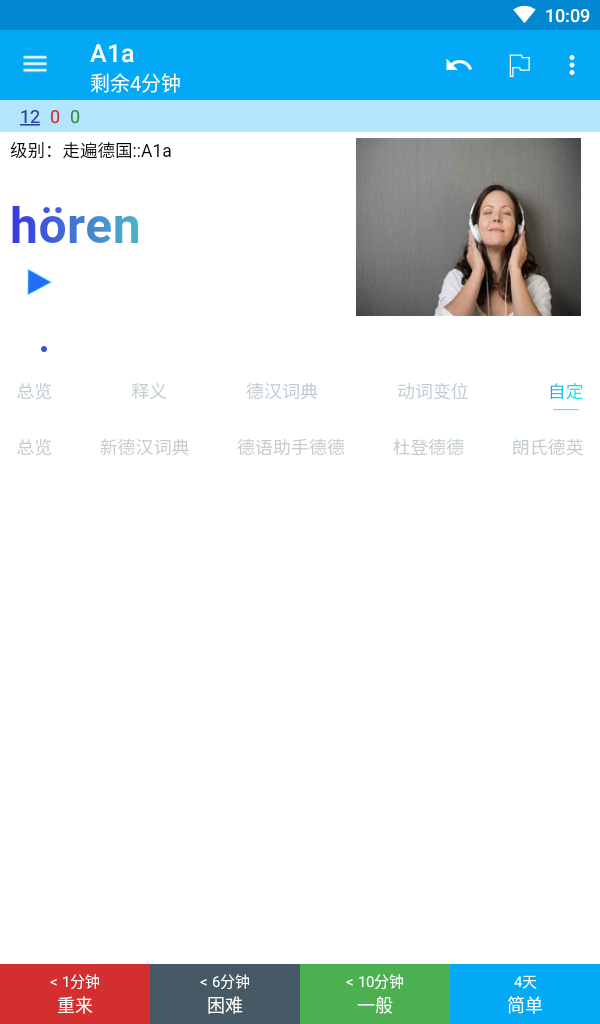Flag this card
This screenshot has height=1024, width=600.
click(519, 65)
